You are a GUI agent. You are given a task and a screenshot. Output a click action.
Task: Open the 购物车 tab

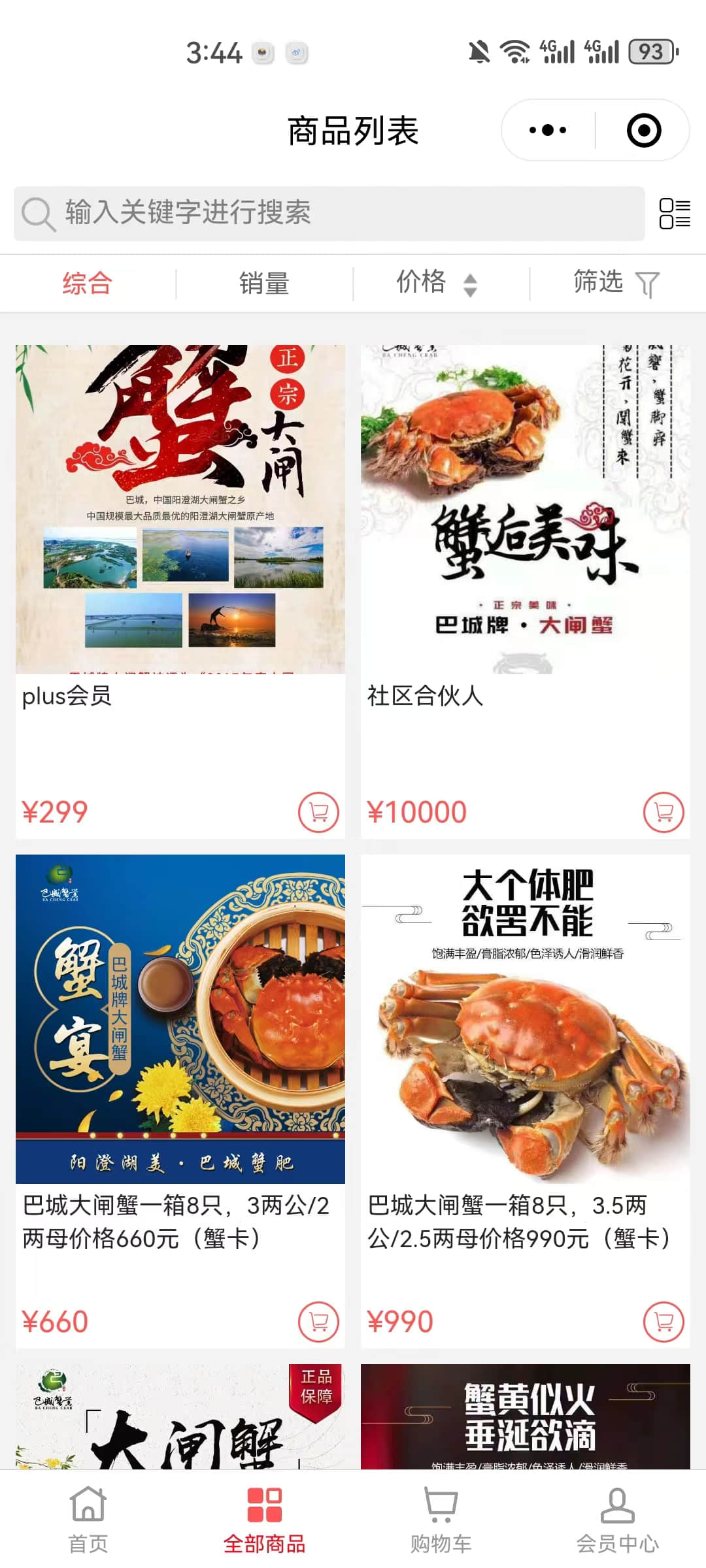click(x=441, y=1520)
